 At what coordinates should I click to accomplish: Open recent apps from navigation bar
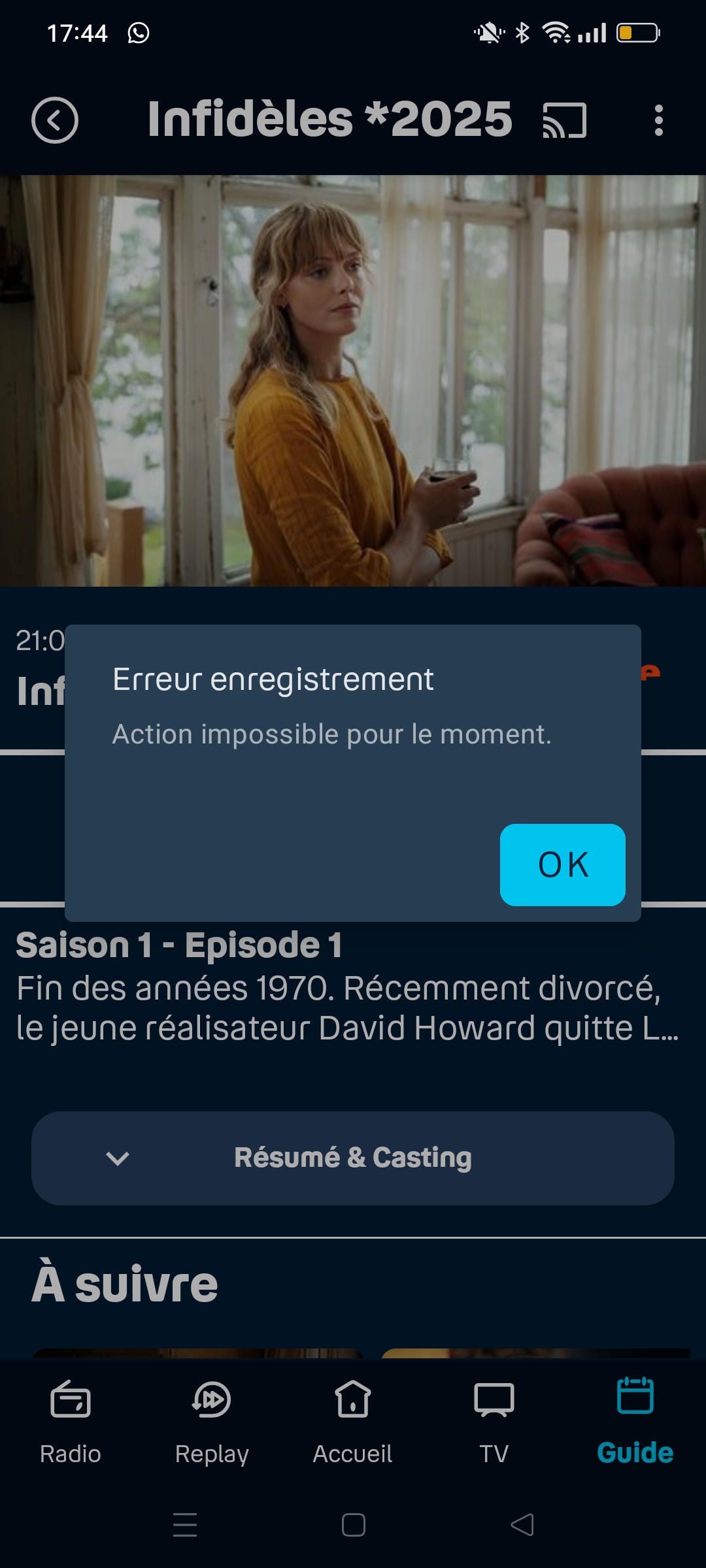[x=185, y=1525]
